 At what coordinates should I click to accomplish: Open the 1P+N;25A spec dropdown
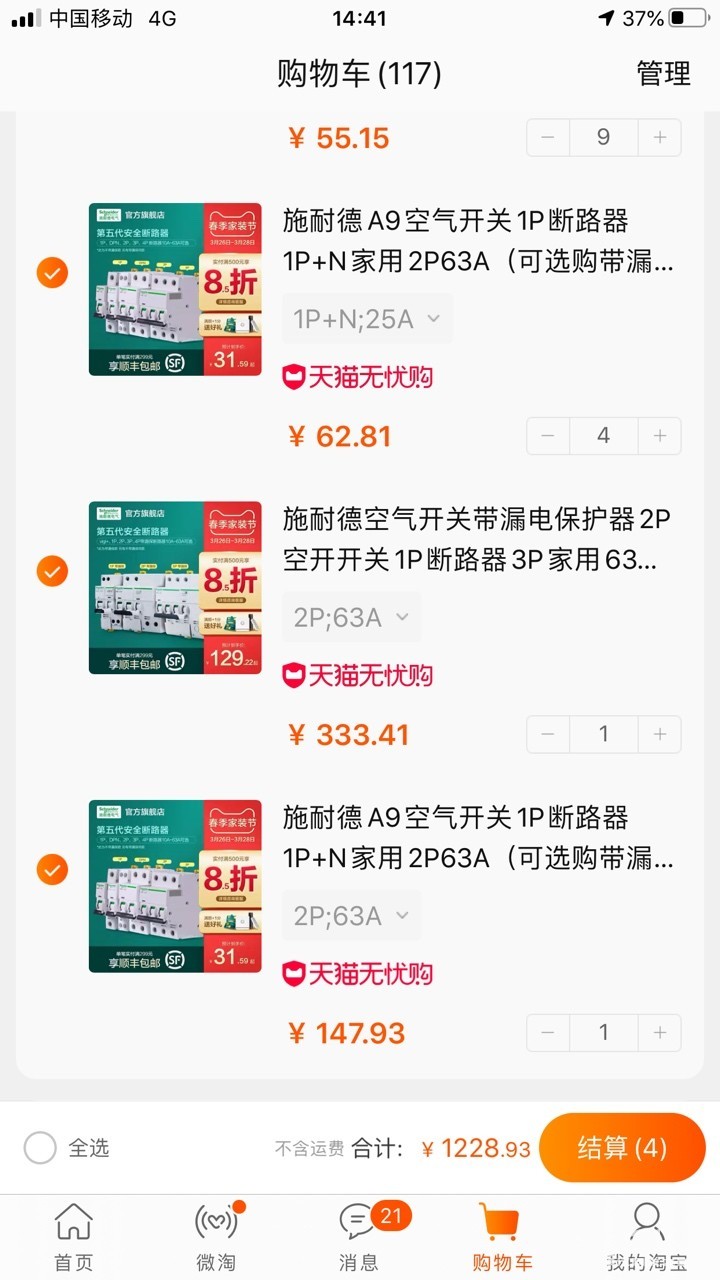[x=367, y=319]
